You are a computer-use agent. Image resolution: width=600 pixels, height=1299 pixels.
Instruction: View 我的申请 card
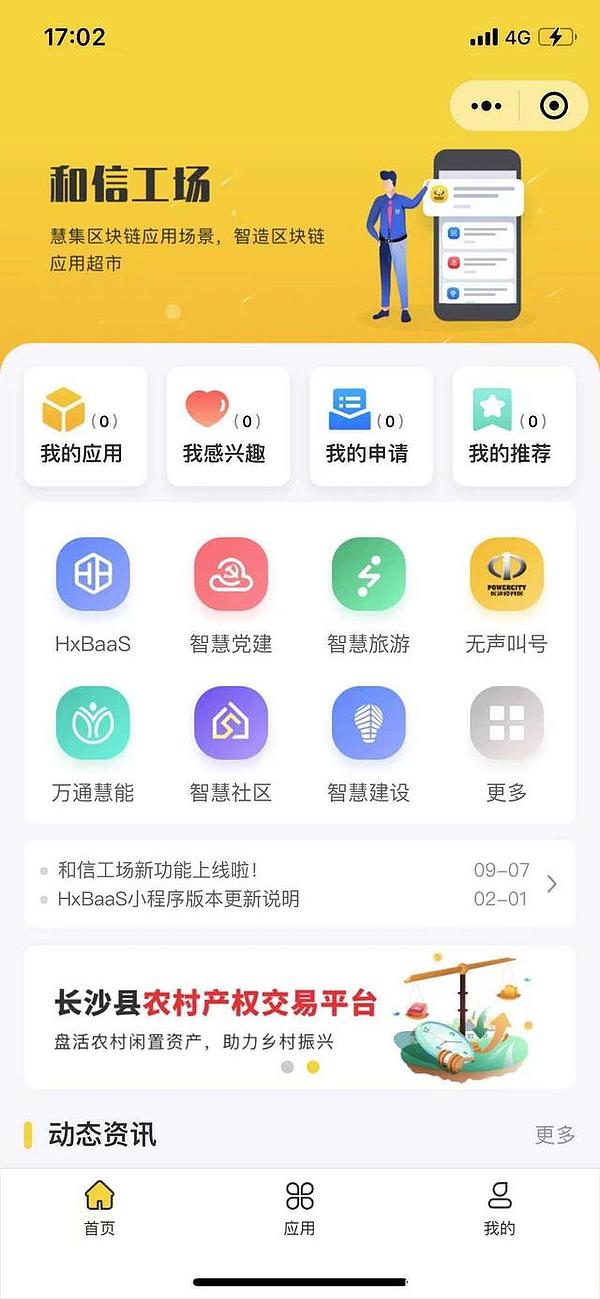(371, 427)
